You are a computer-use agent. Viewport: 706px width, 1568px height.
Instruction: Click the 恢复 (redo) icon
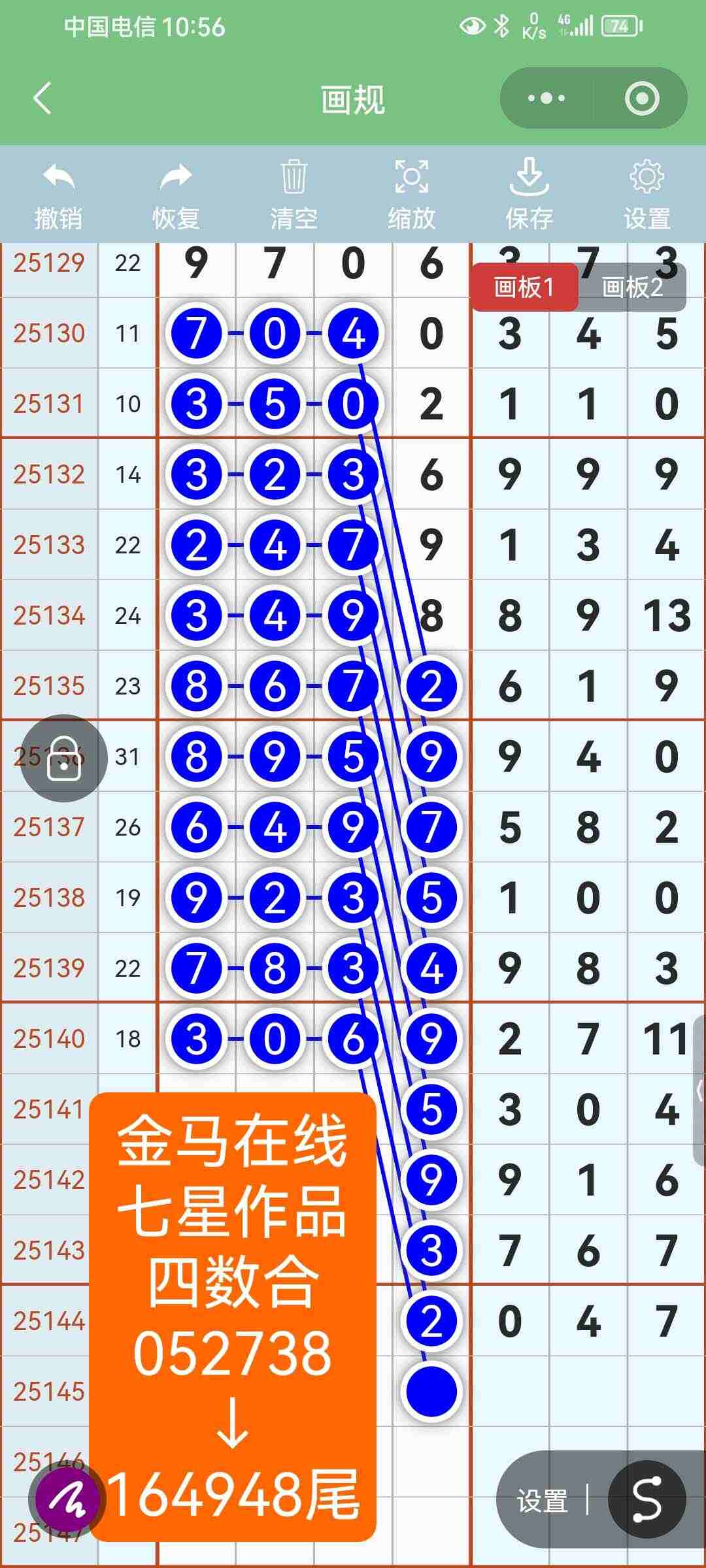click(175, 176)
